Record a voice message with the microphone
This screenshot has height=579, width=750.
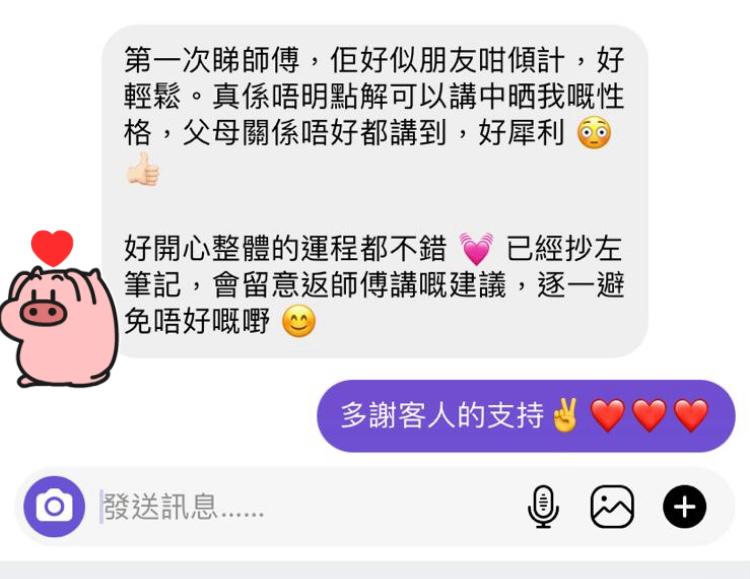pyautogui.click(x=543, y=507)
